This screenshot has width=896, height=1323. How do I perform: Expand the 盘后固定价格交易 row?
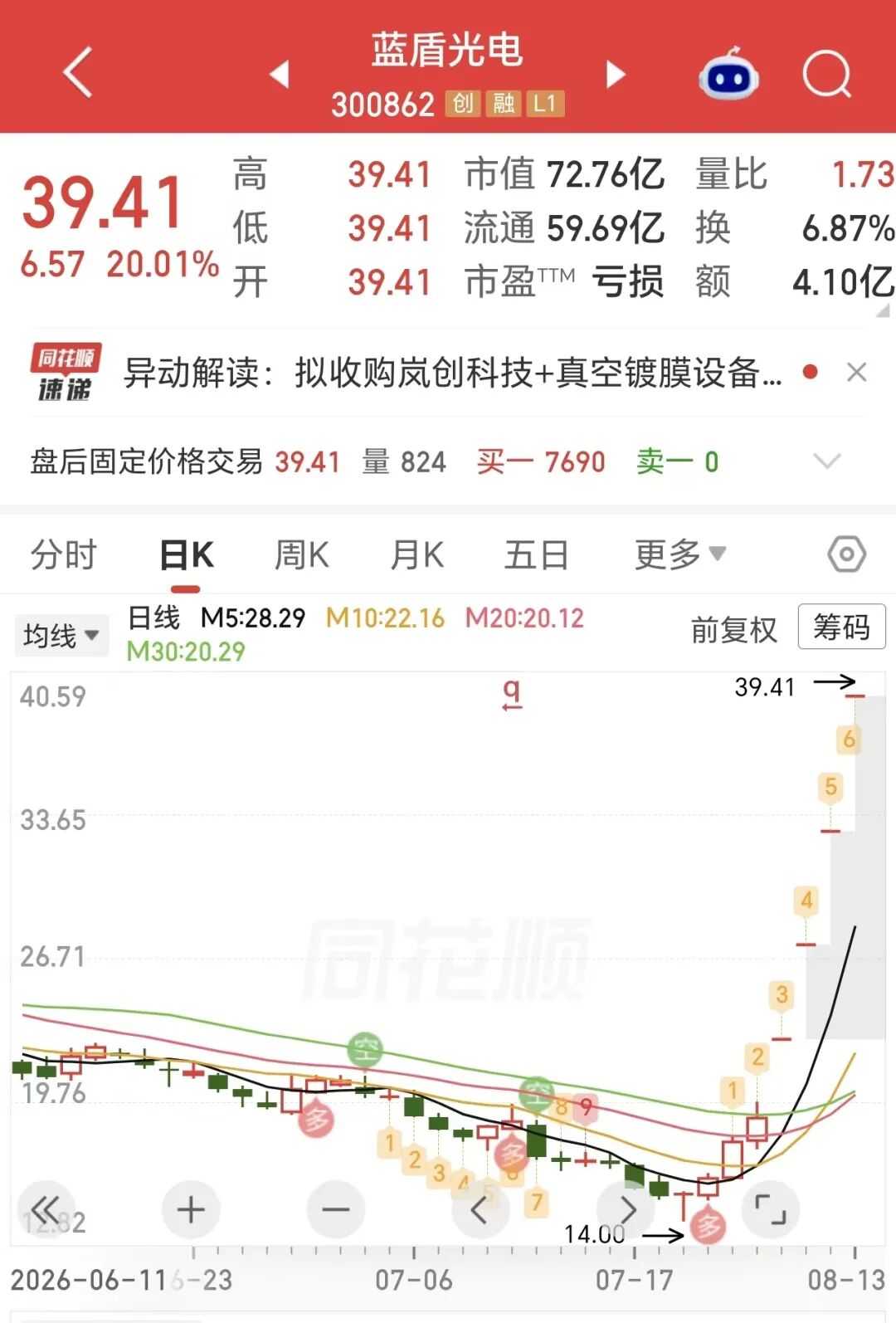coord(827,461)
